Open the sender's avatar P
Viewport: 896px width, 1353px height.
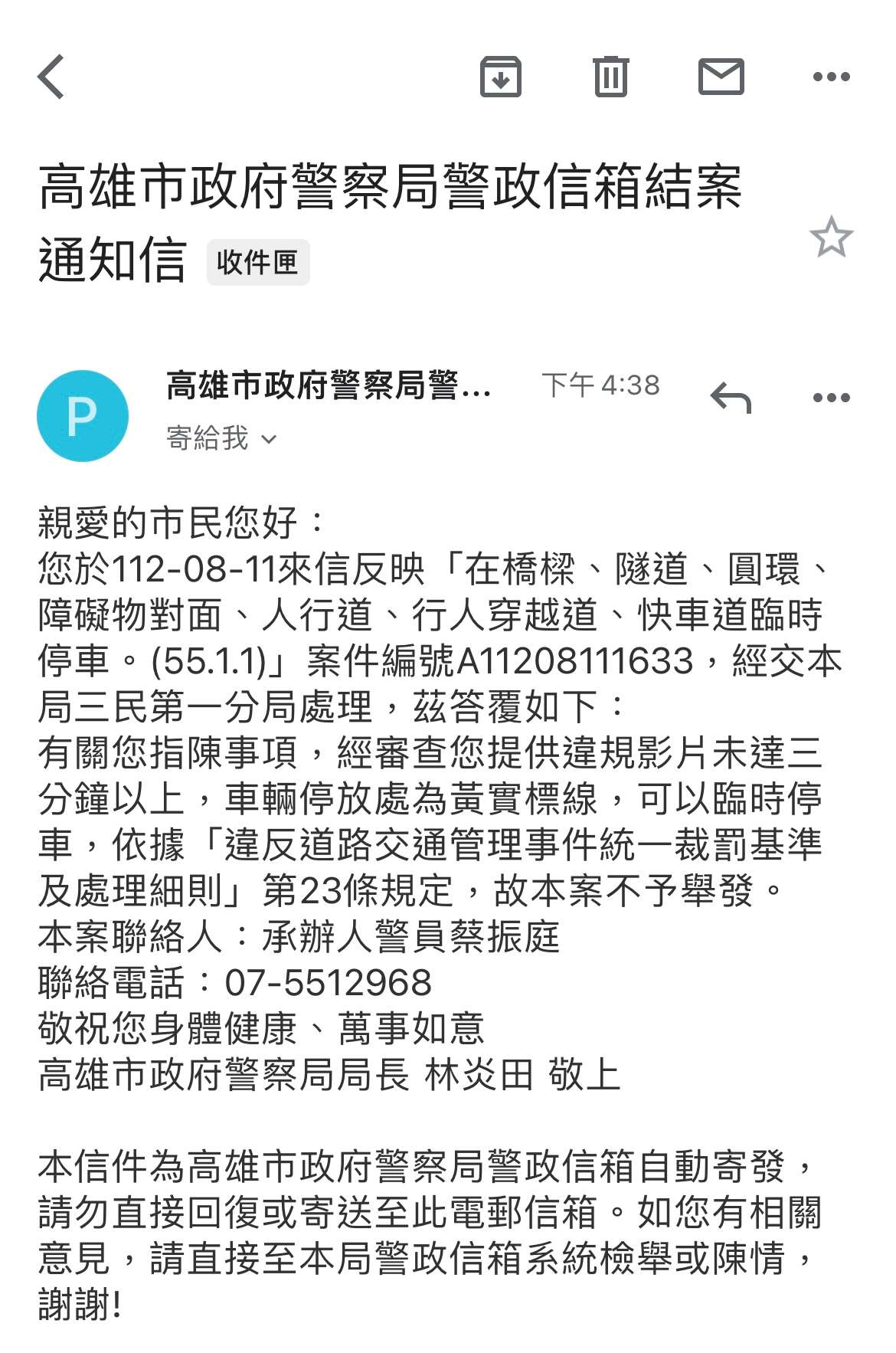pos(83,416)
